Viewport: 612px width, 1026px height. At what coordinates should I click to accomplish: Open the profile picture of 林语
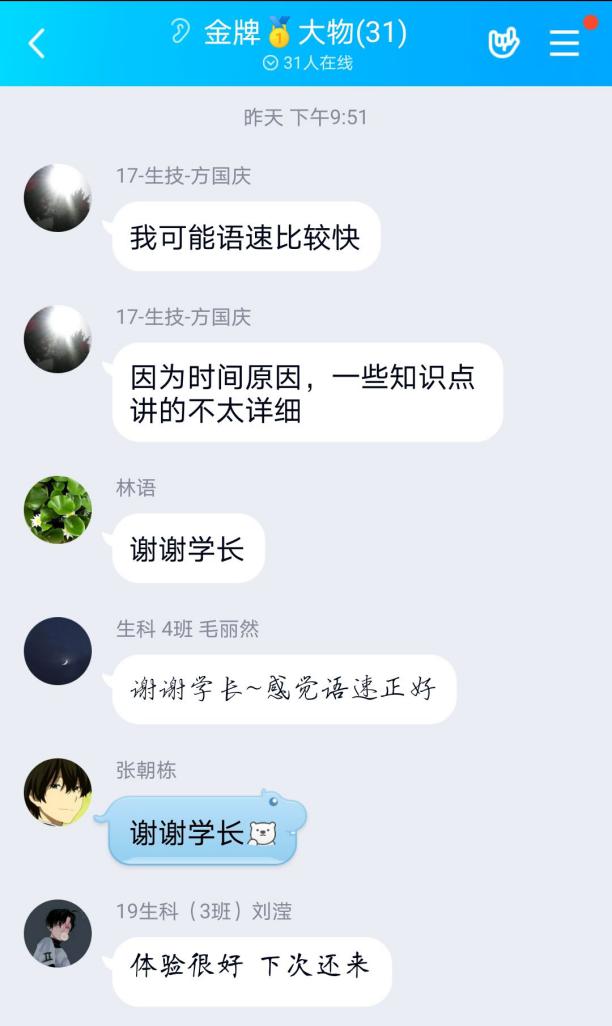(58, 510)
